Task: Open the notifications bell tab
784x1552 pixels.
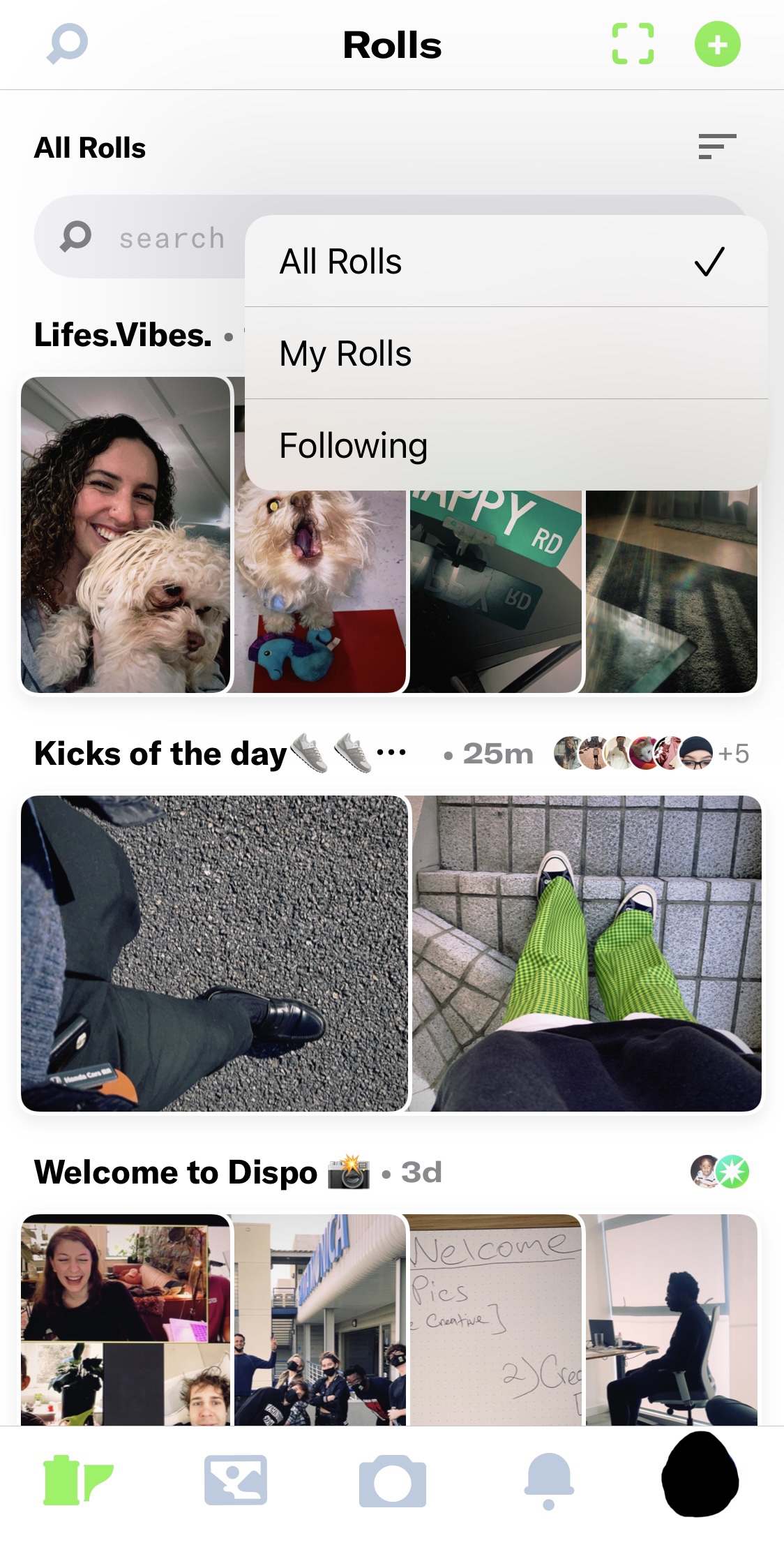Action: (x=549, y=1481)
